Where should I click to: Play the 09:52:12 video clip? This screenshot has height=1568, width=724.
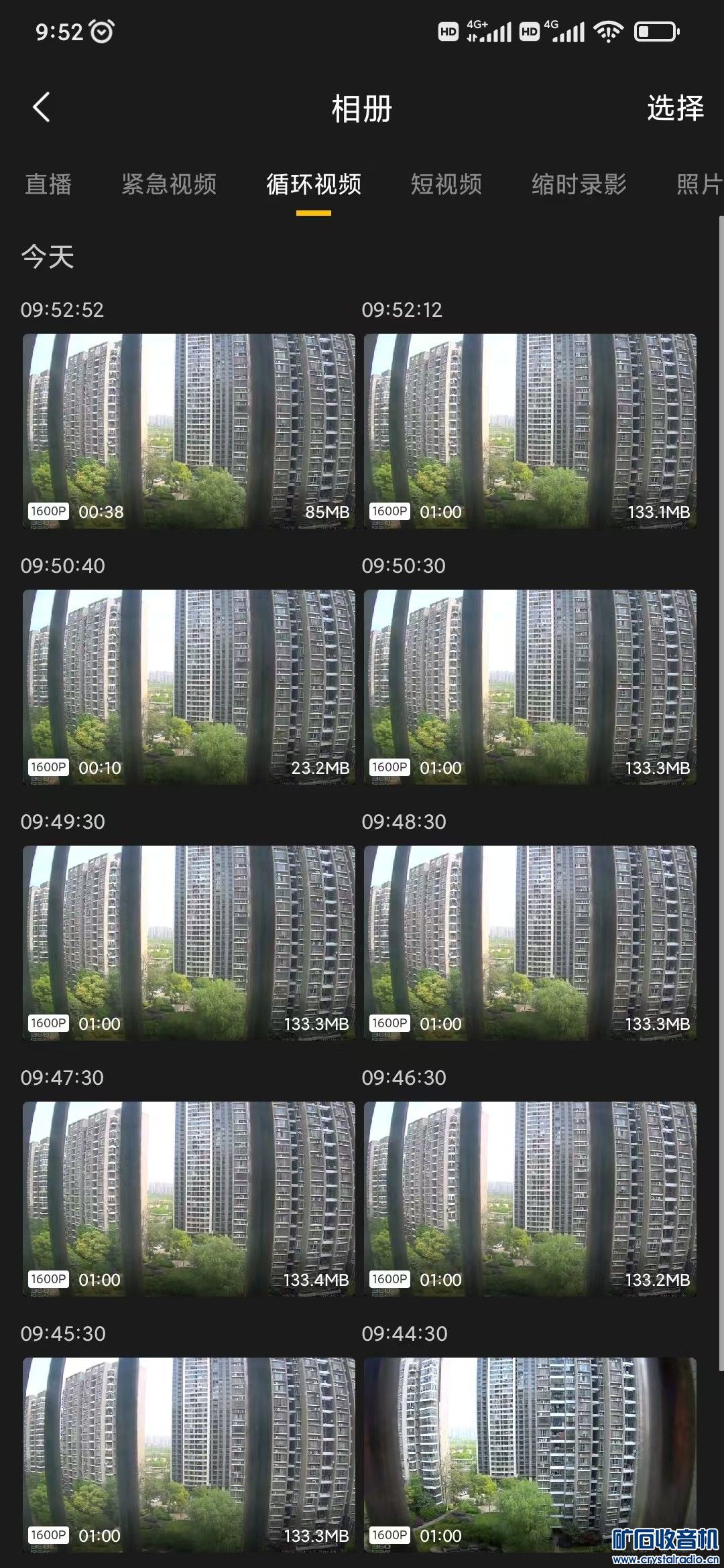click(530, 431)
